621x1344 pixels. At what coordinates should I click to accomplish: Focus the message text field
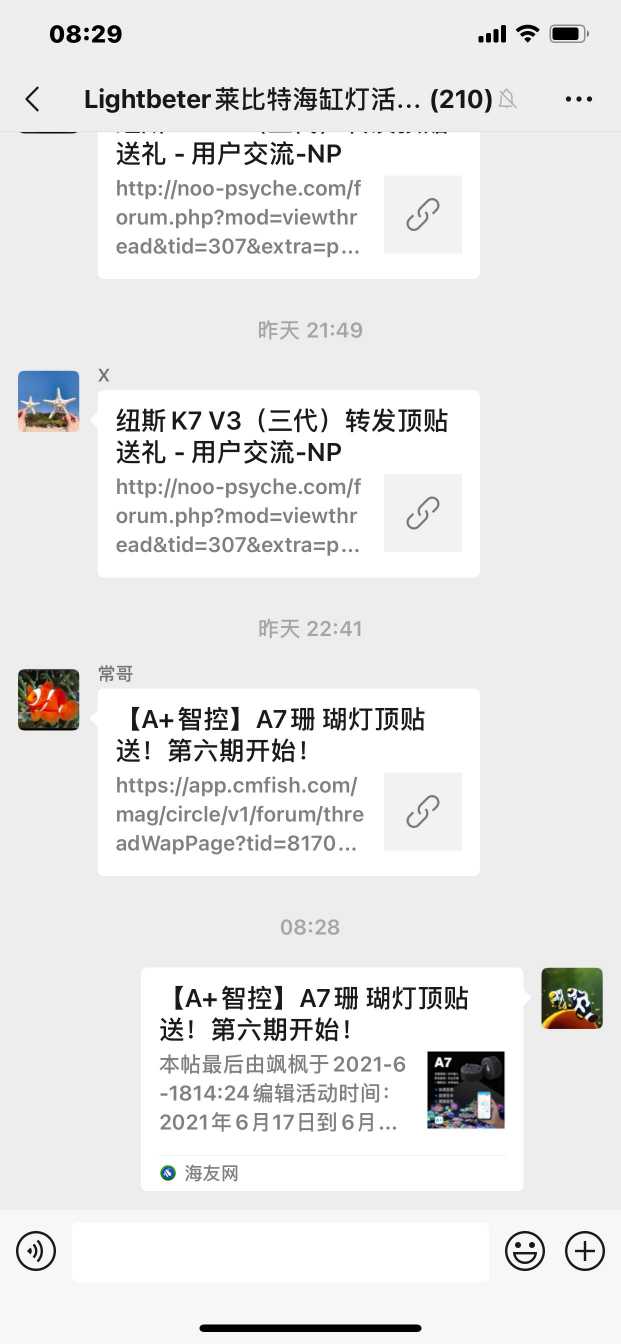[x=280, y=1251]
